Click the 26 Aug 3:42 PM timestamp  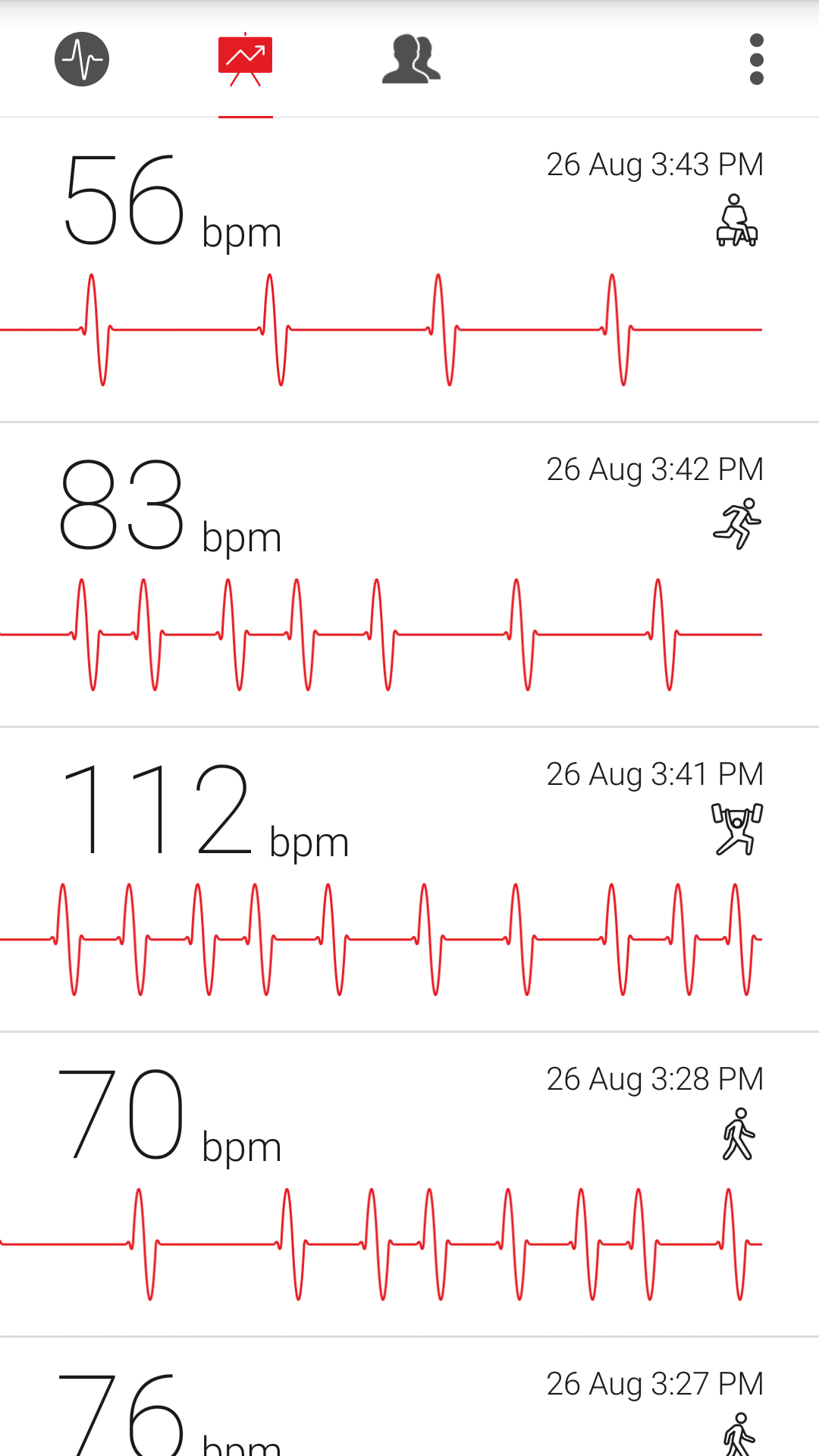(655, 469)
